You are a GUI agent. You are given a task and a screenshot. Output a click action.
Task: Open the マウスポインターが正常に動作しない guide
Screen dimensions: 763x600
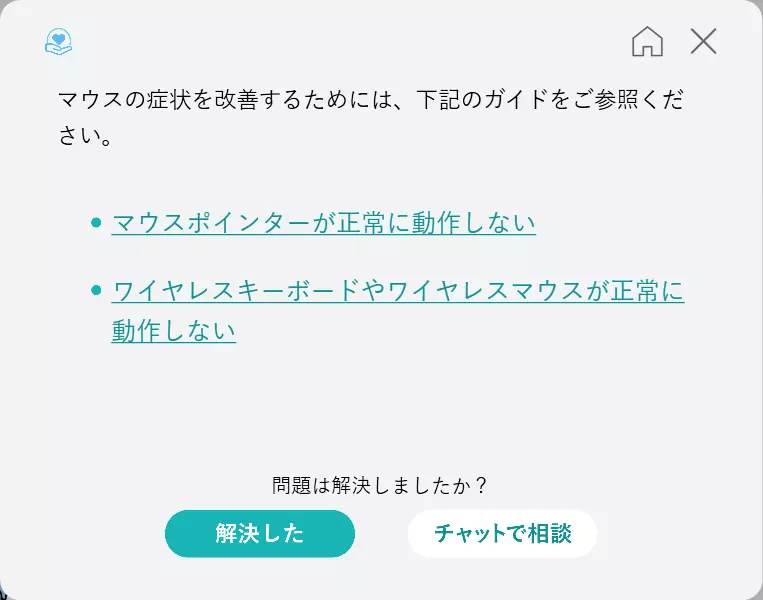pos(323,223)
